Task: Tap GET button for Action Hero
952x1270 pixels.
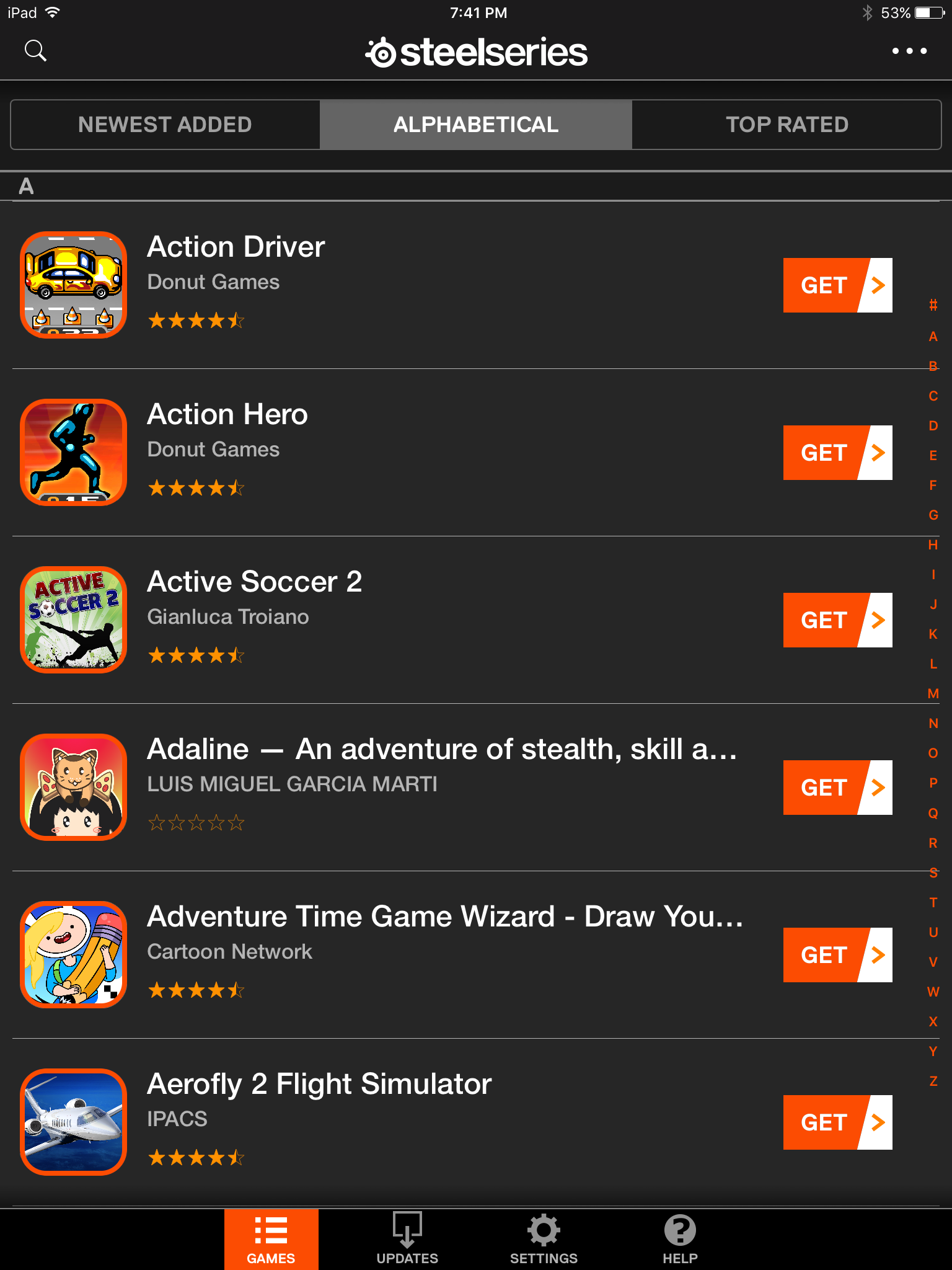Action: coord(837,453)
